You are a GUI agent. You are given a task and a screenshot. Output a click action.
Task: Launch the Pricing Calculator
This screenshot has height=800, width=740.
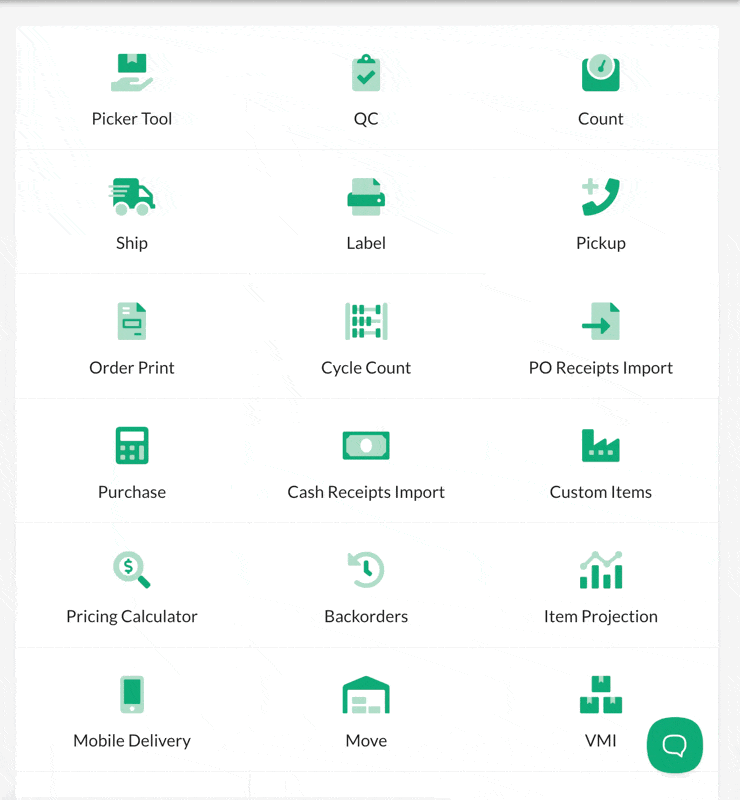[132, 587]
